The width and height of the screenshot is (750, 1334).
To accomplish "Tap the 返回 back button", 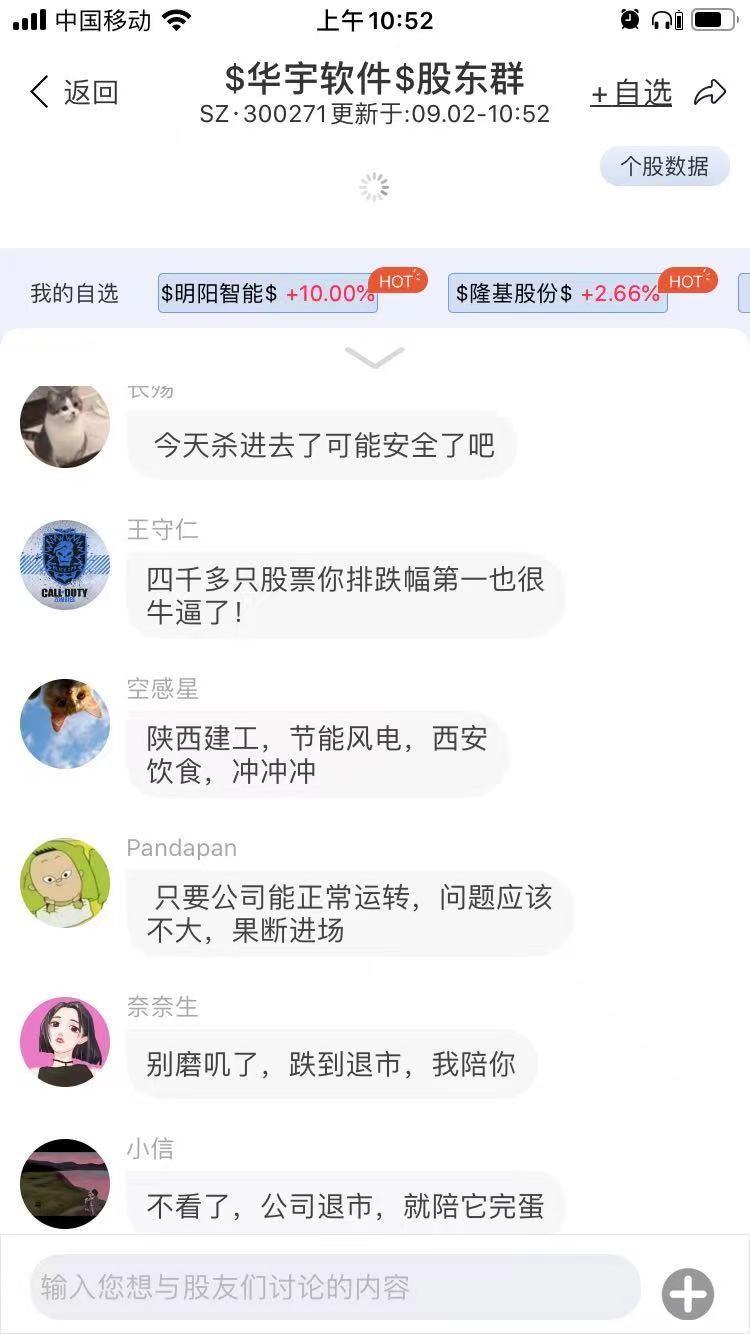I will pyautogui.click(x=73, y=93).
